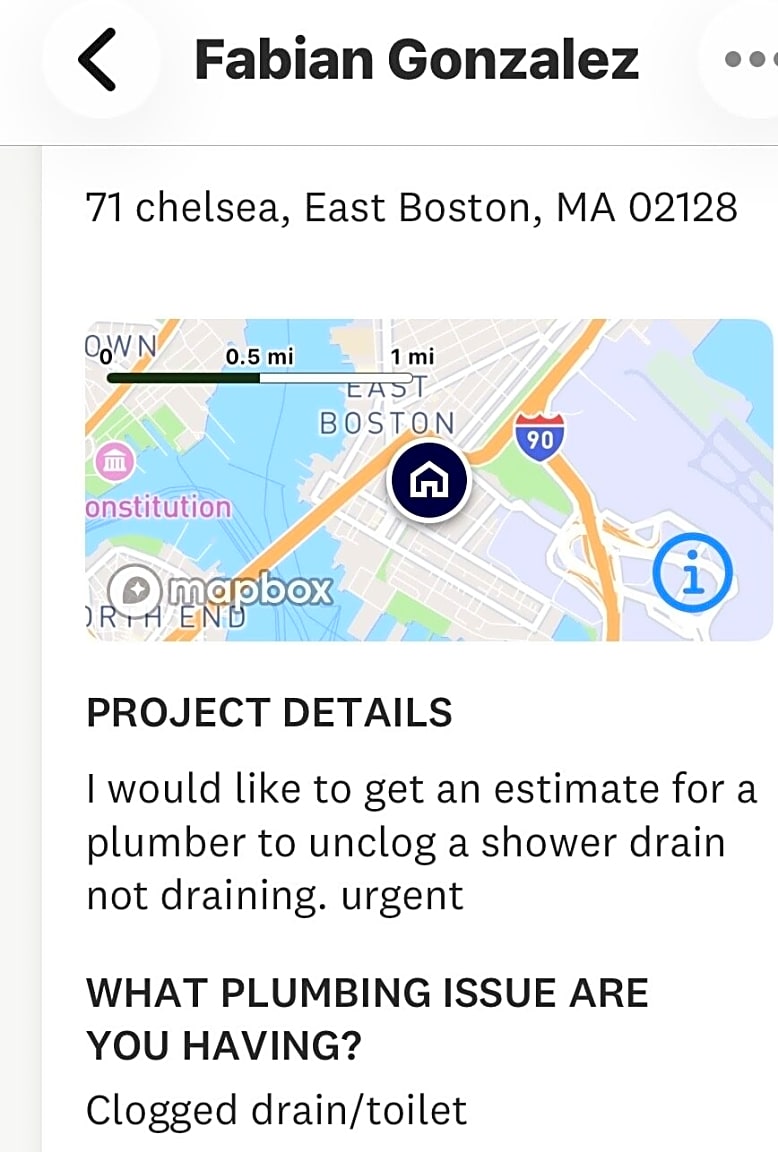Tap the home location pin on map
This screenshot has height=1152, width=778.
click(428, 481)
